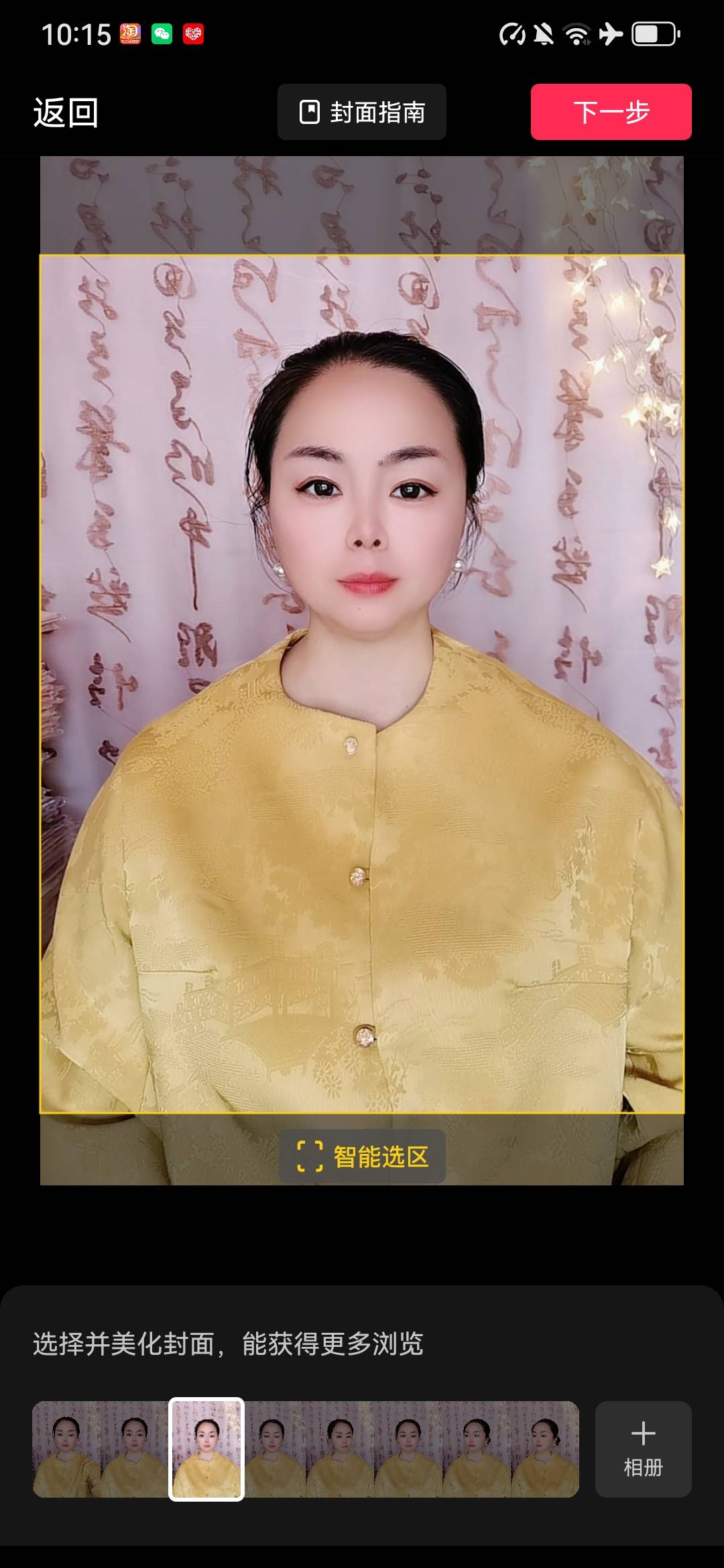
Task: Proceed with the 下一步 button
Action: click(611, 113)
